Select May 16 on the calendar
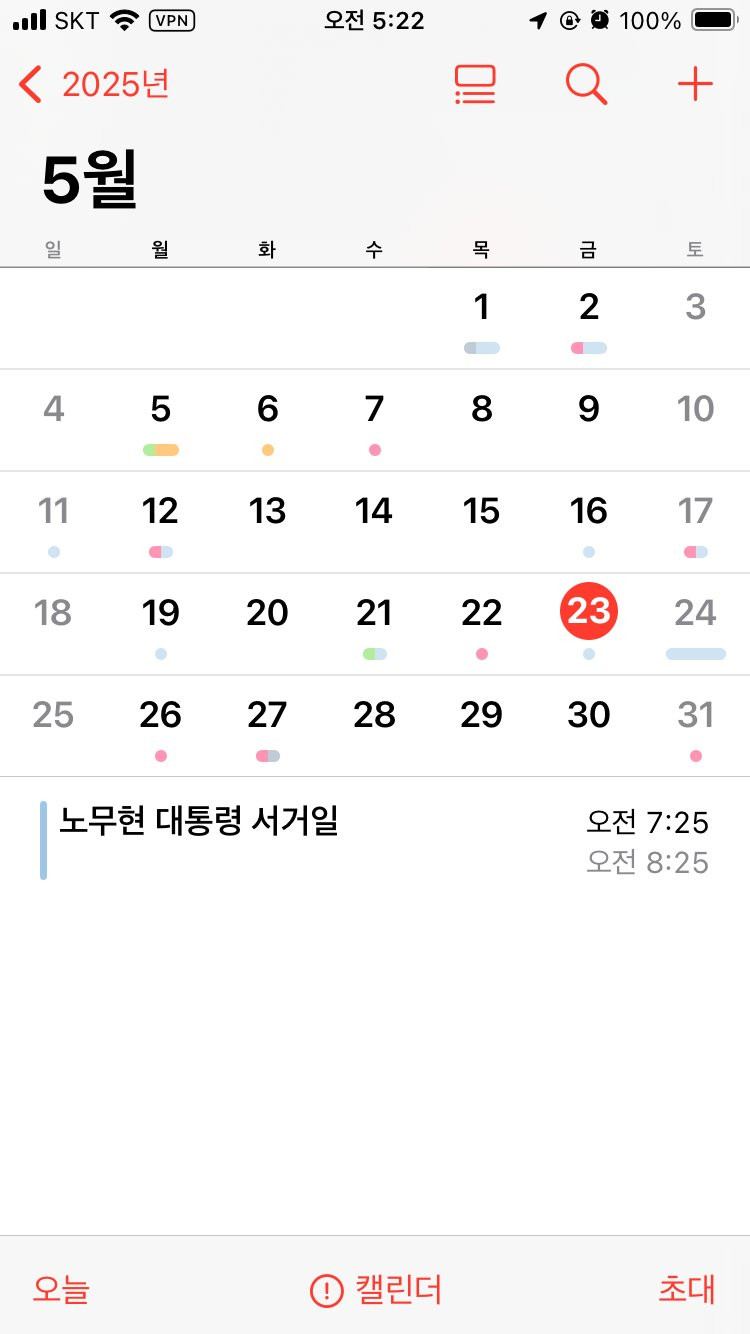This screenshot has height=1334, width=750. [x=588, y=512]
